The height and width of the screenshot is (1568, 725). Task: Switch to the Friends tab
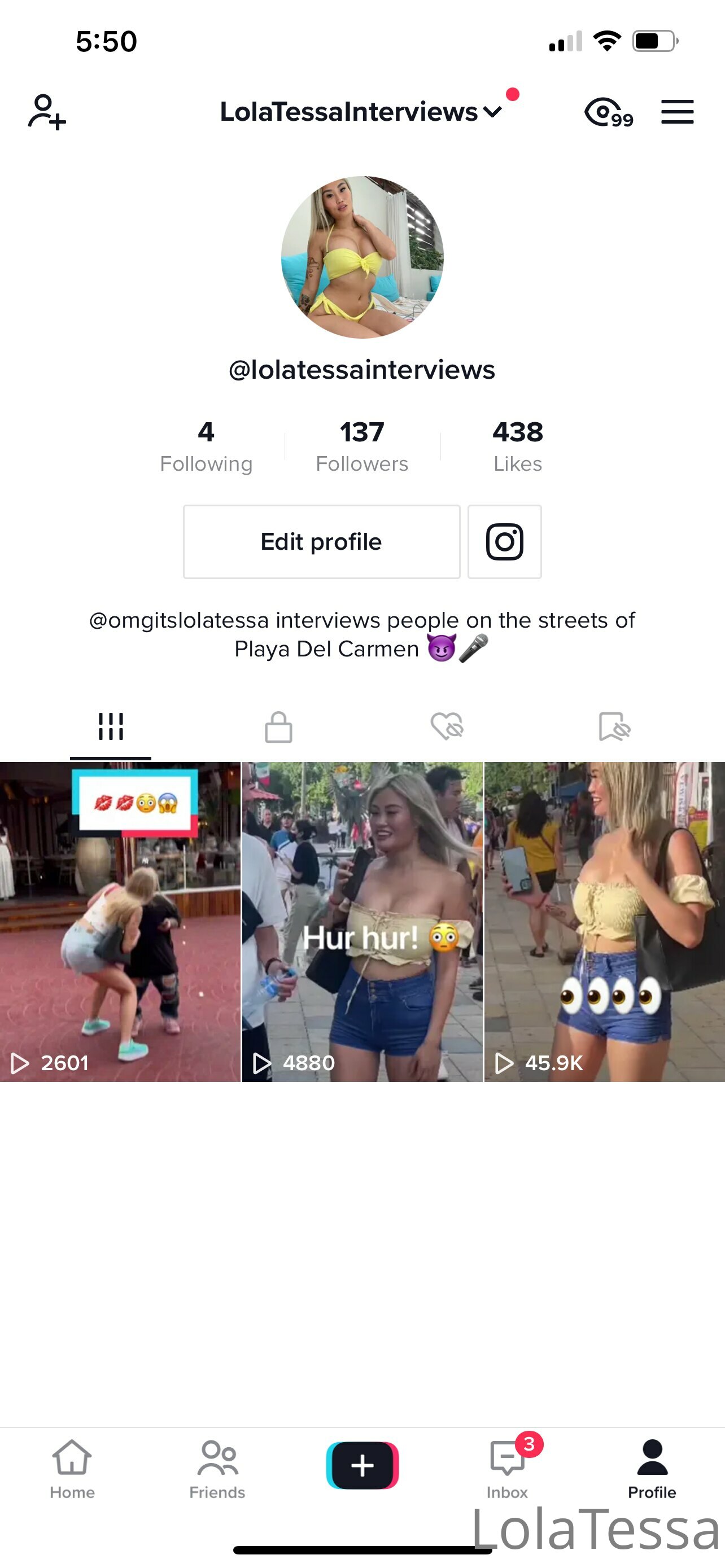(217, 1469)
